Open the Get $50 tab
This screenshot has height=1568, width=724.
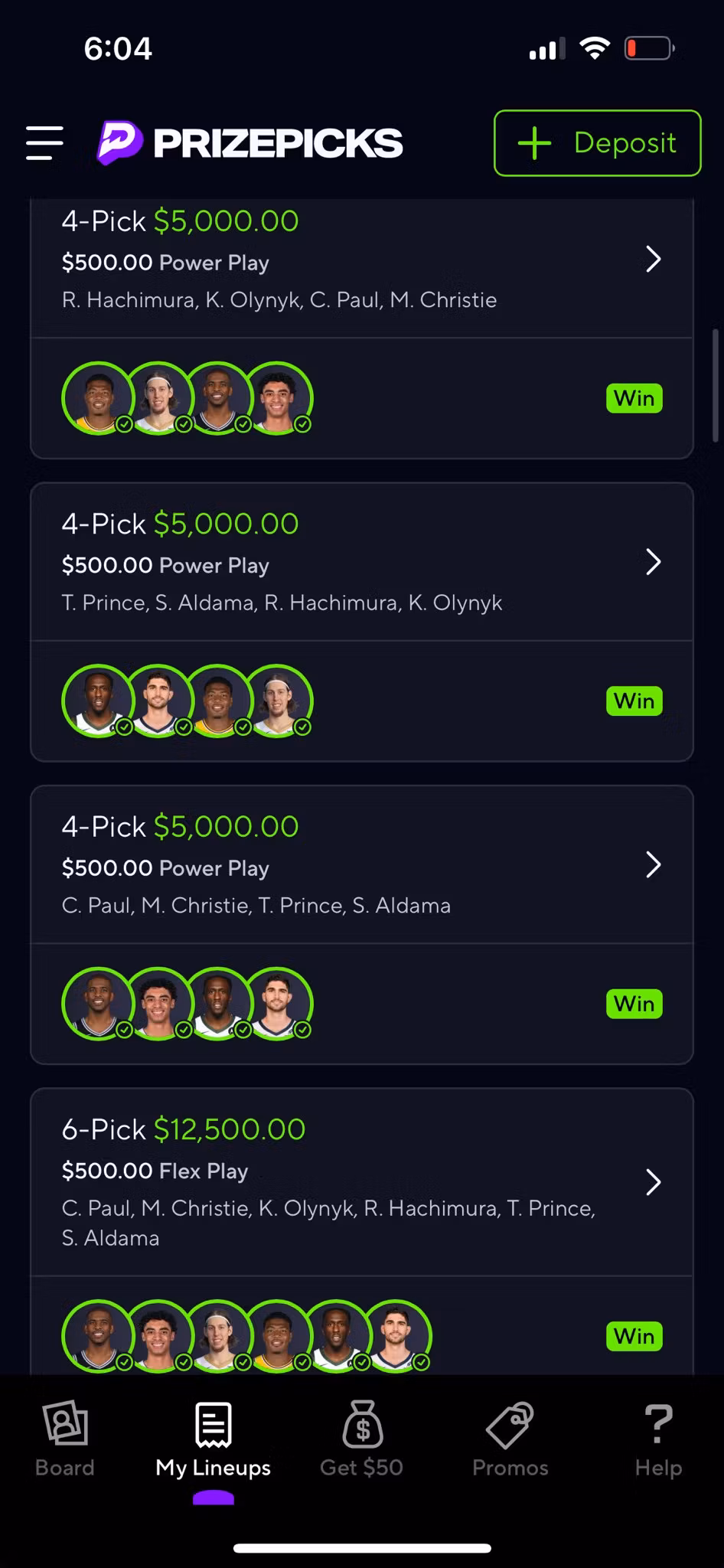click(361, 1439)
